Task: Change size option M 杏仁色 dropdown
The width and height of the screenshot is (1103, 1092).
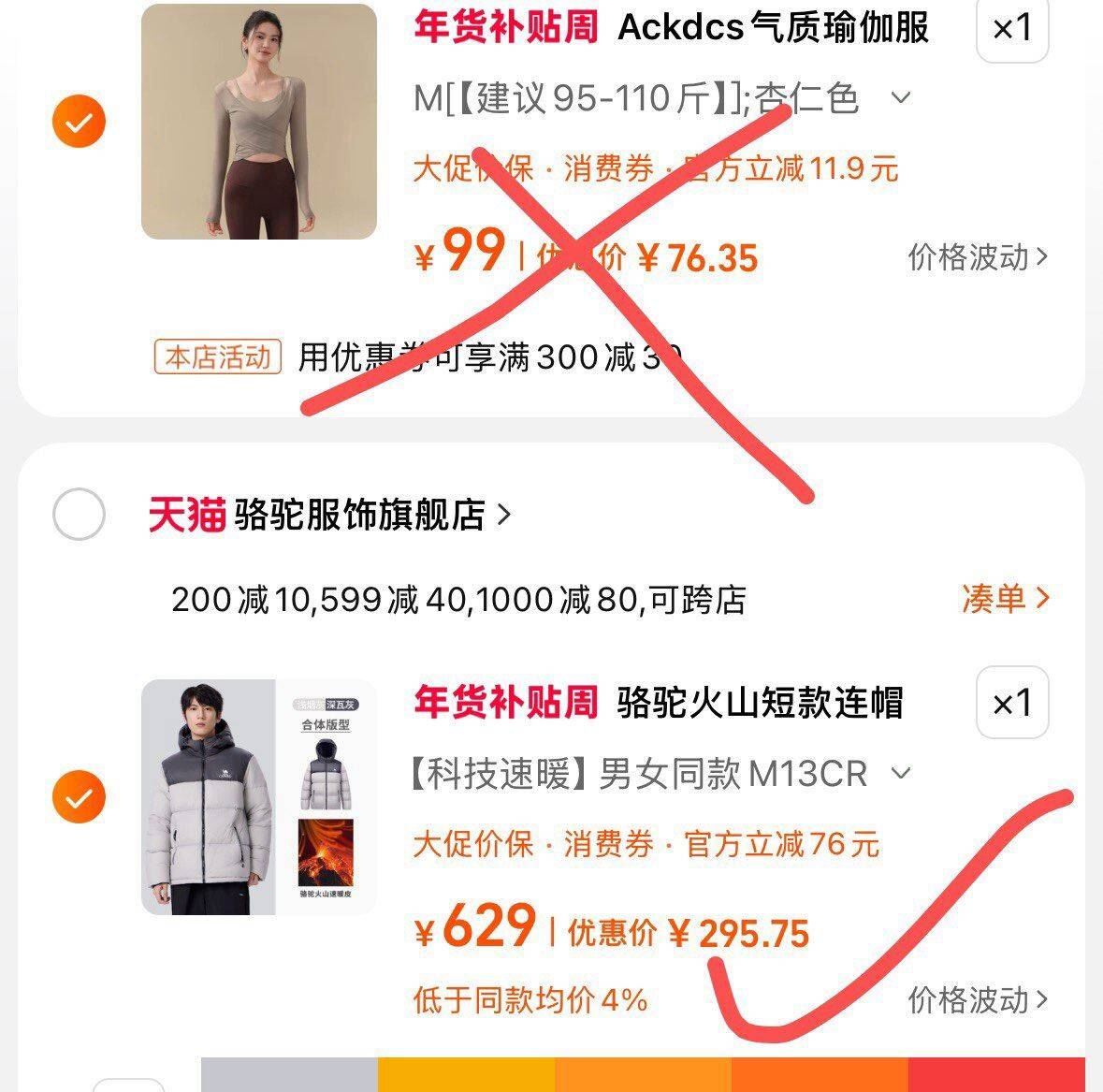Action: coord(662,97)
